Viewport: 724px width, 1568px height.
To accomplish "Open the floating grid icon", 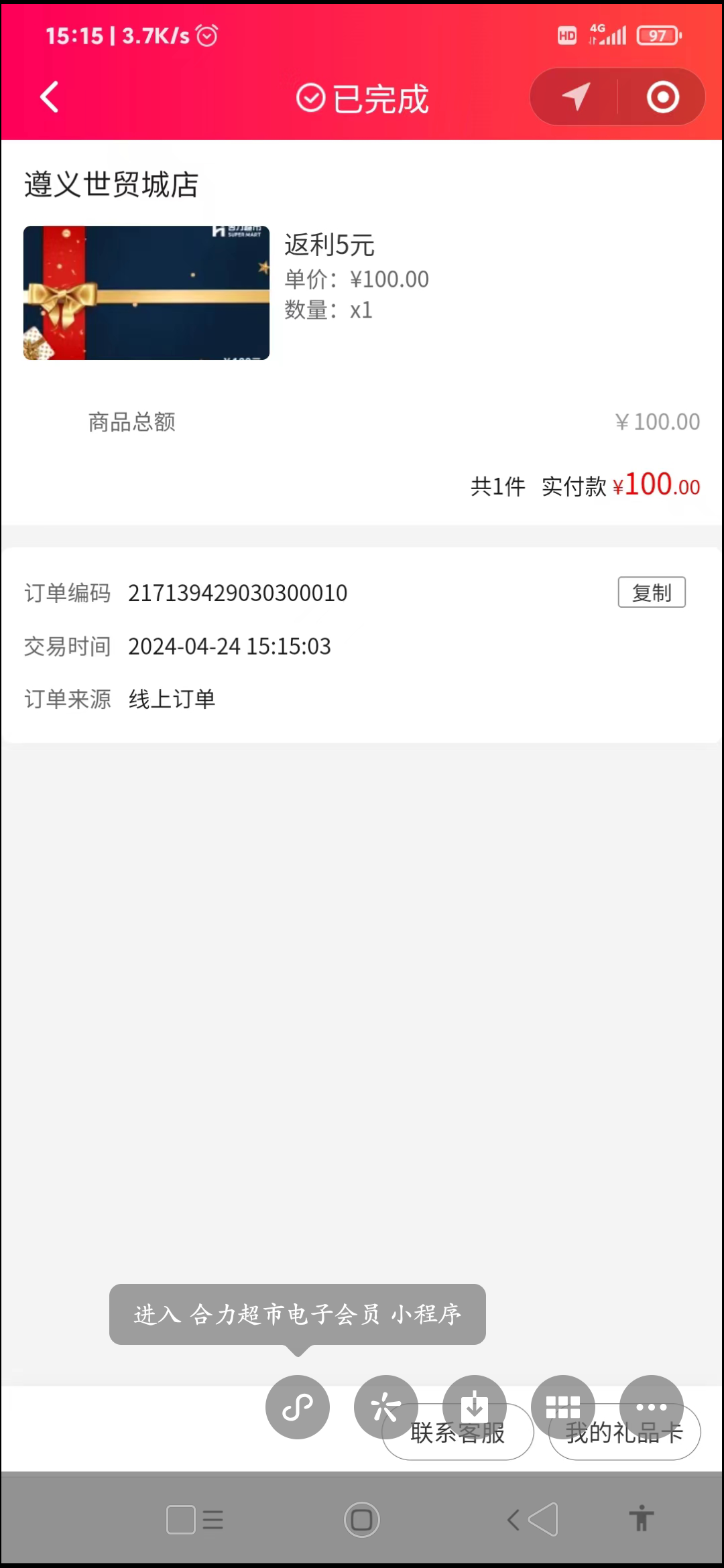I will (563, 1406).
